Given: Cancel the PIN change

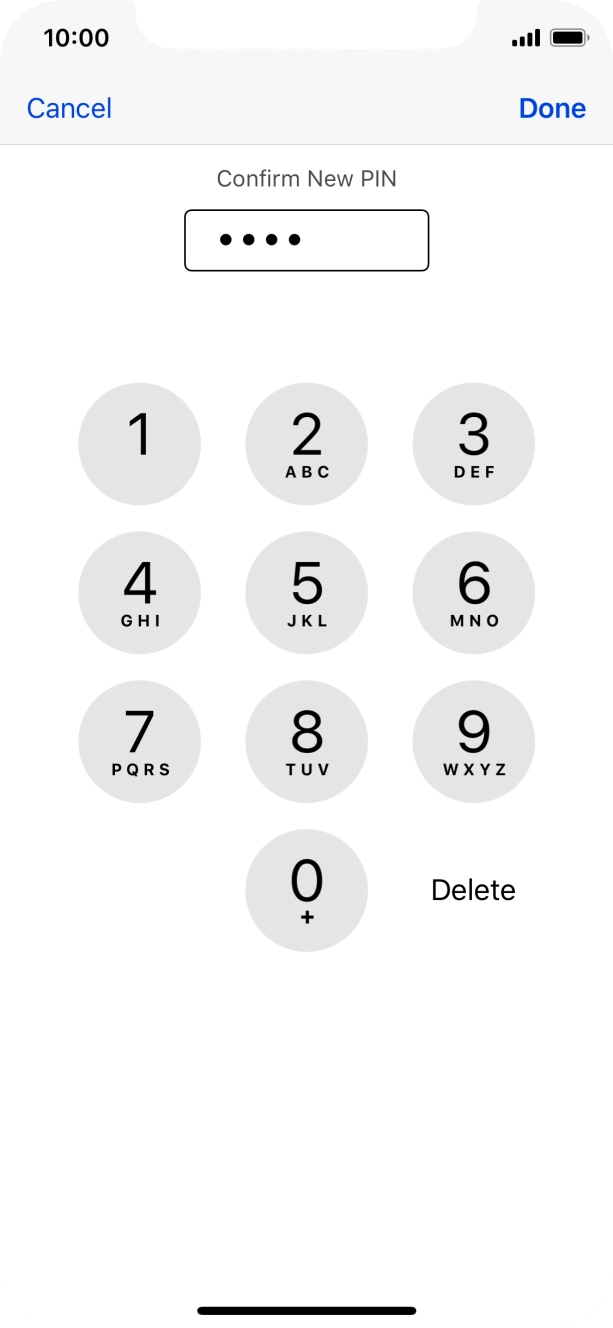Looking at the screenshot, I should pyautogui.click(x=69, y=108).
